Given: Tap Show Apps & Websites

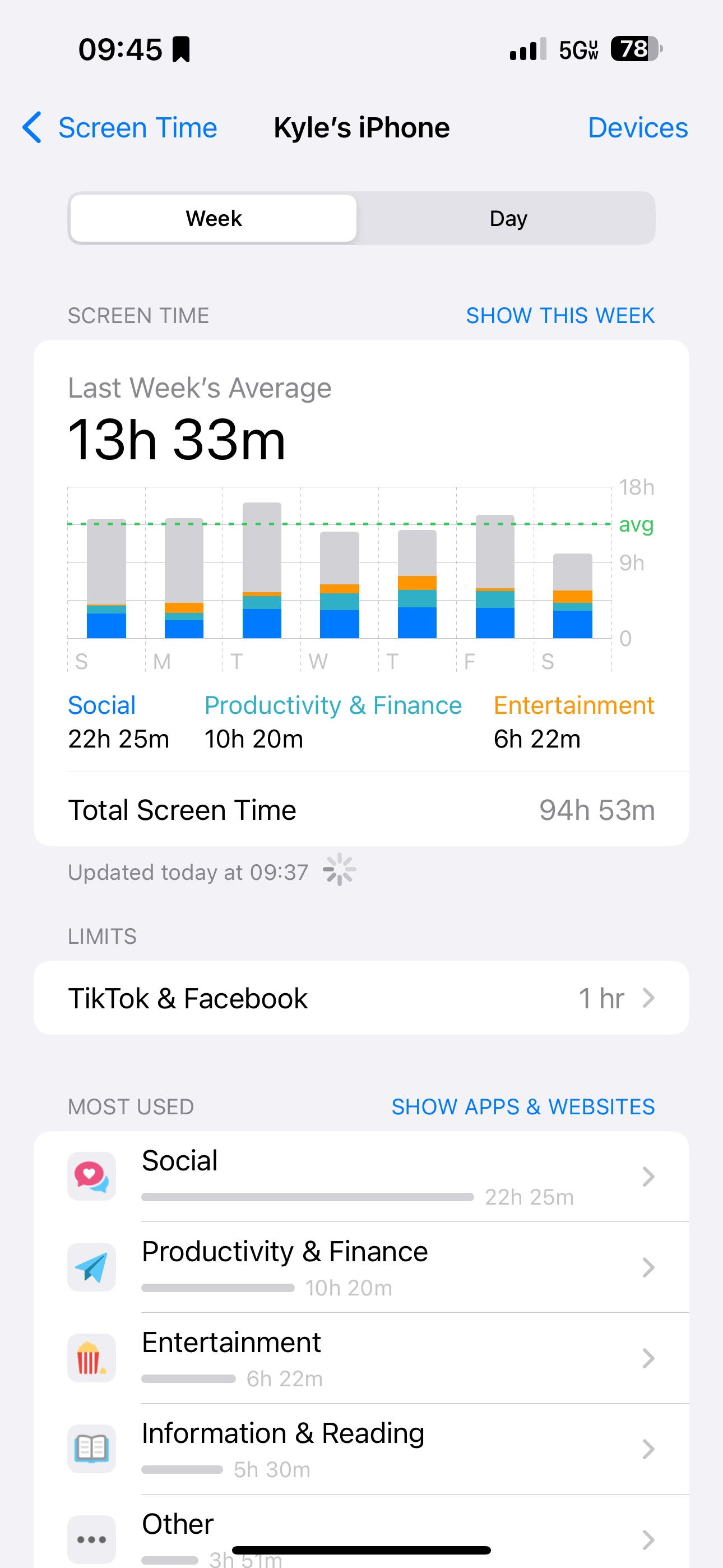Looking at the screenshot, I should click(523, 1106).
